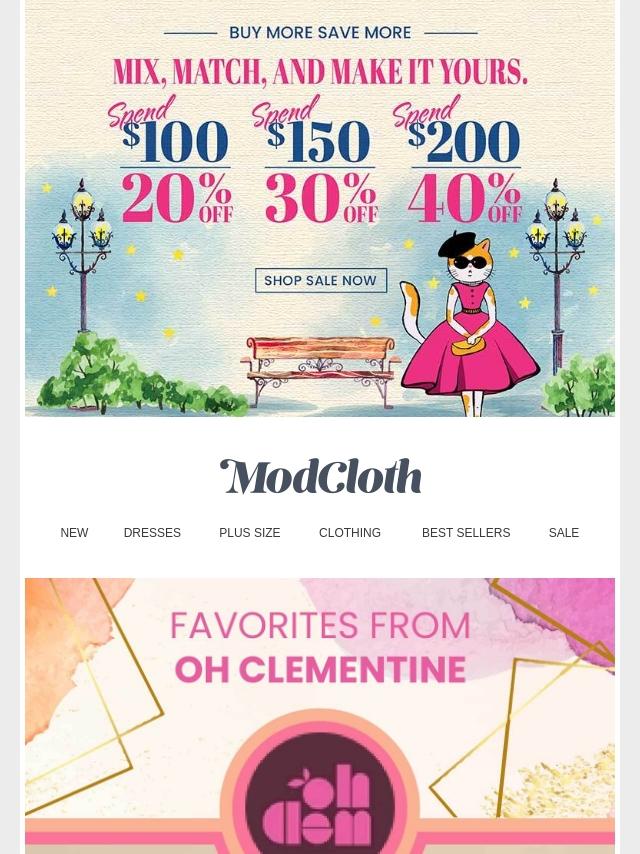Go to the NEW section
The height and width of the screenshot is (854, 640).
74,533
